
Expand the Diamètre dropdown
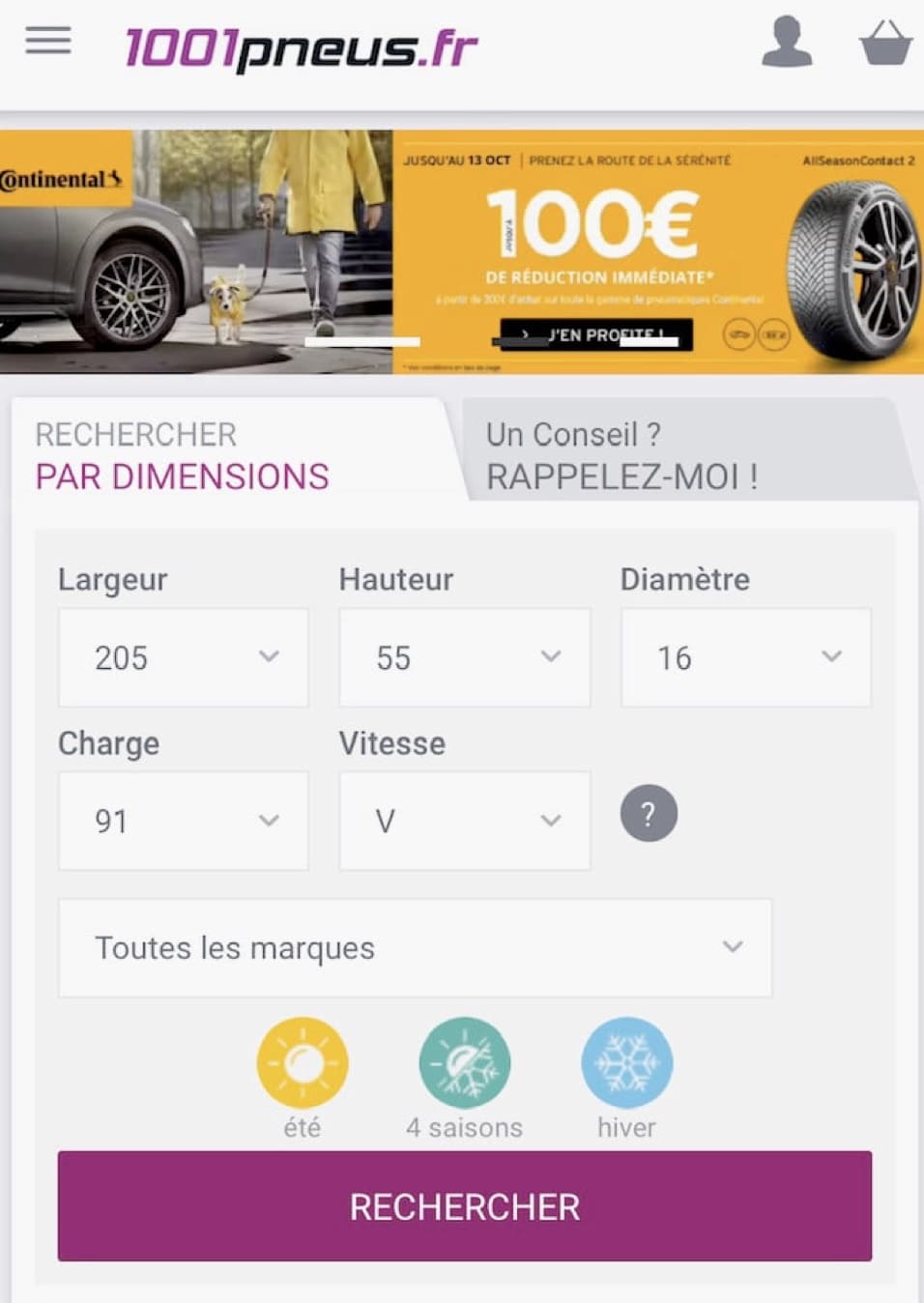[x=745, y=657]
